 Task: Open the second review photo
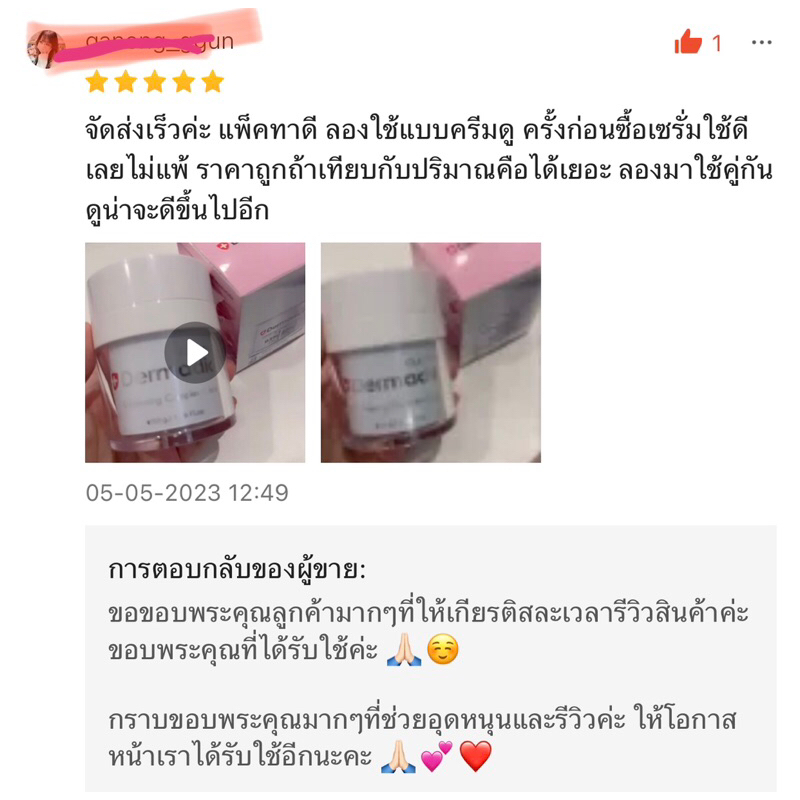[x=431, y=353]
